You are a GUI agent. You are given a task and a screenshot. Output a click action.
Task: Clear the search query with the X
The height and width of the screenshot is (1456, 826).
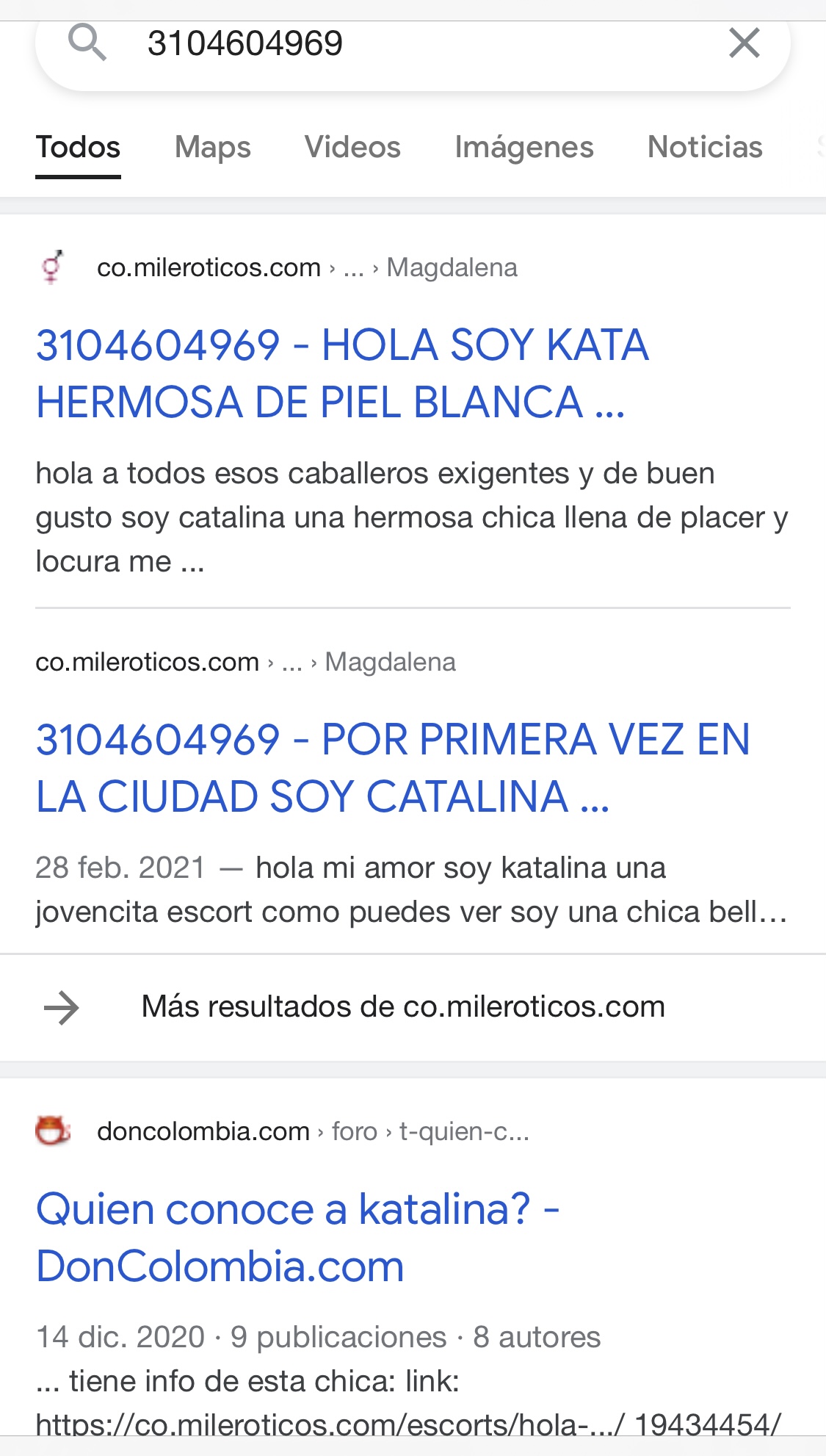pyautogui.click(x=744, y=43)
